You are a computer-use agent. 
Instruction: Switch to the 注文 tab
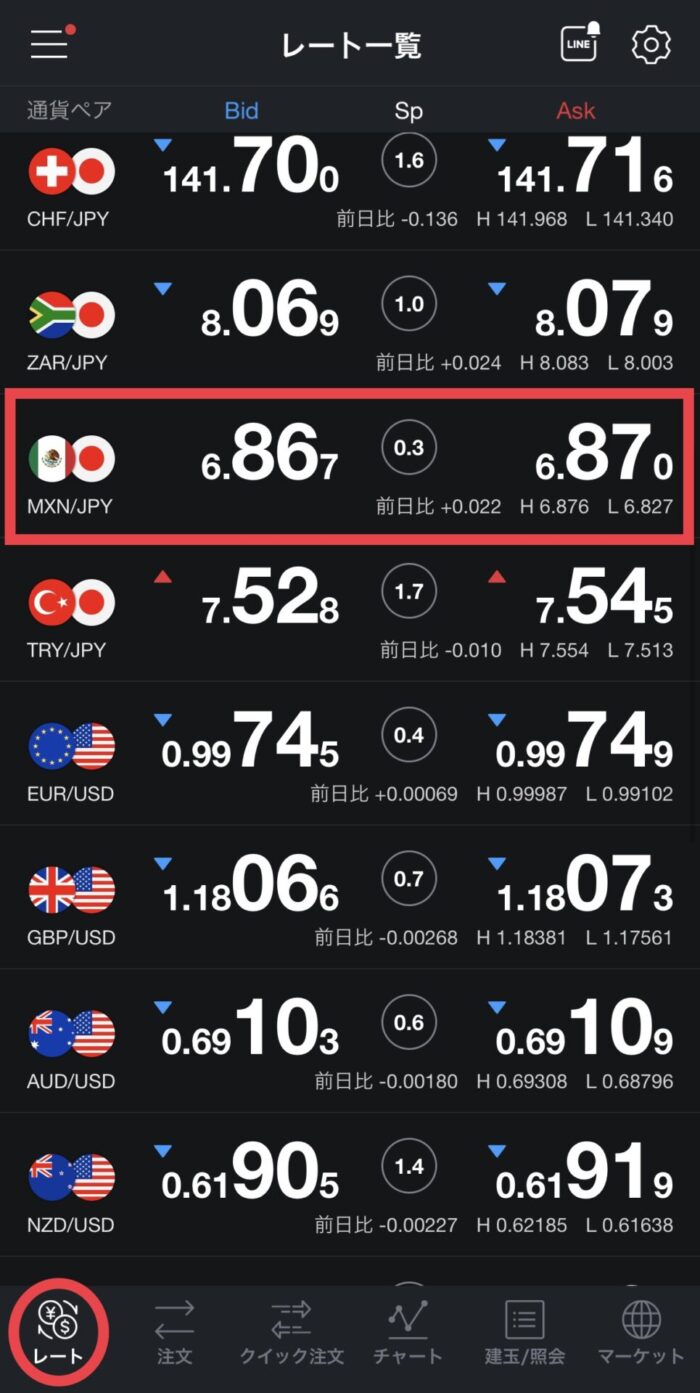175,1332
